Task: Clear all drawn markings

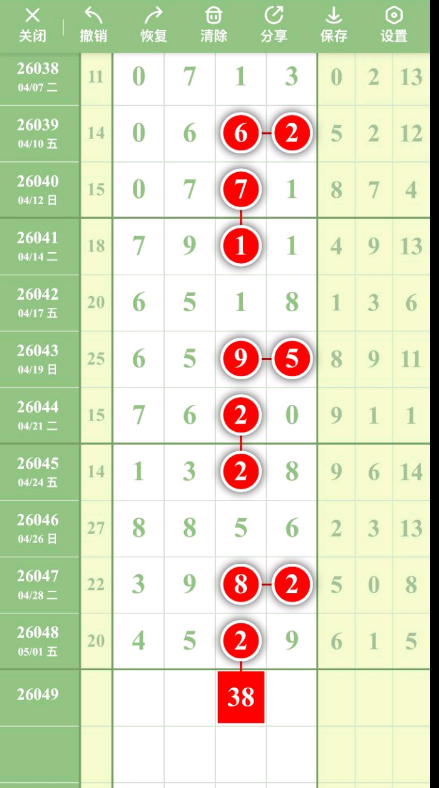Action: coord(213,25)
